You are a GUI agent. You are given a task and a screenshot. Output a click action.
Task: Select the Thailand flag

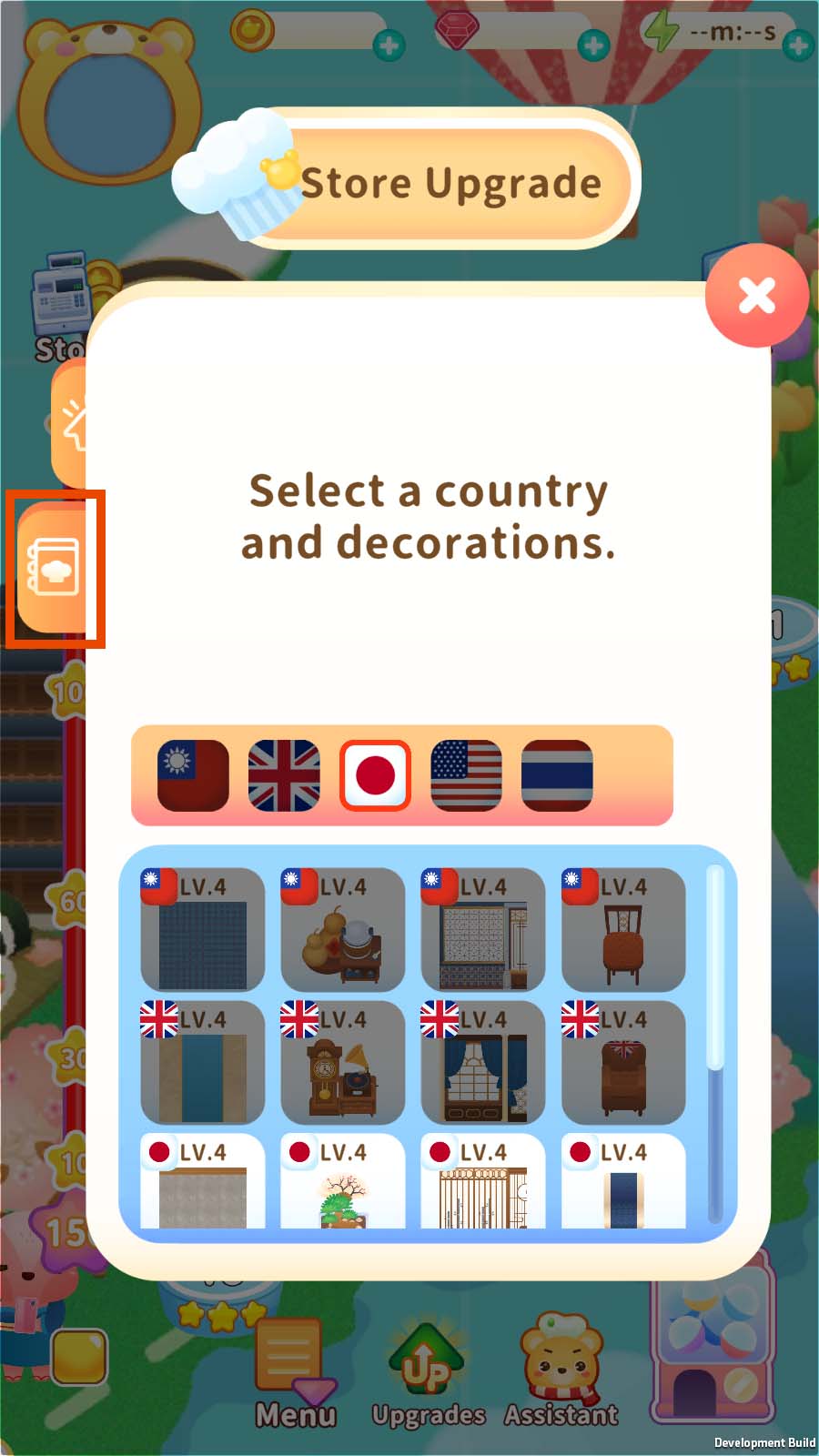557,775
